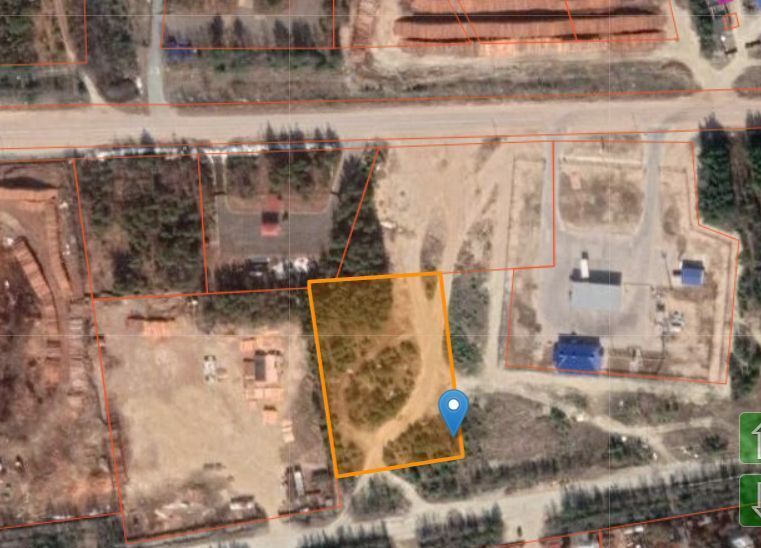Tap the green up arrow button
The width and height of the screenshot is (761, 548).
coord(751,437)
